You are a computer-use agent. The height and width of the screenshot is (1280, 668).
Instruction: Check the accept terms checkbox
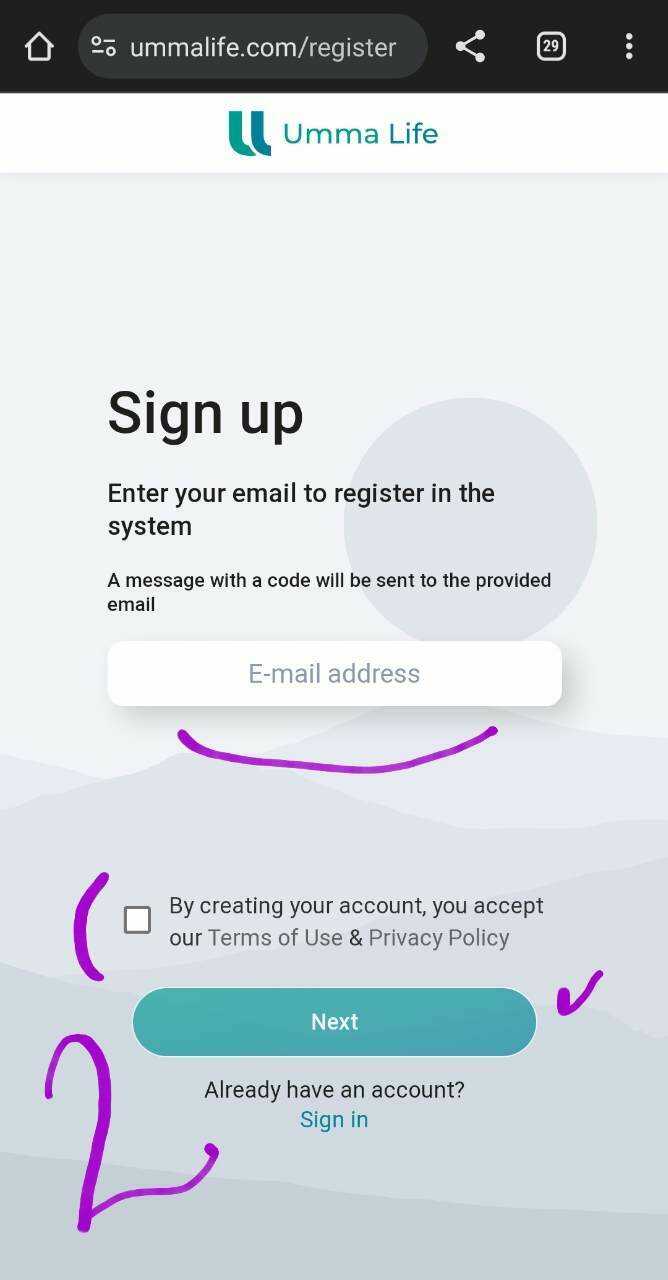point(138,920)
